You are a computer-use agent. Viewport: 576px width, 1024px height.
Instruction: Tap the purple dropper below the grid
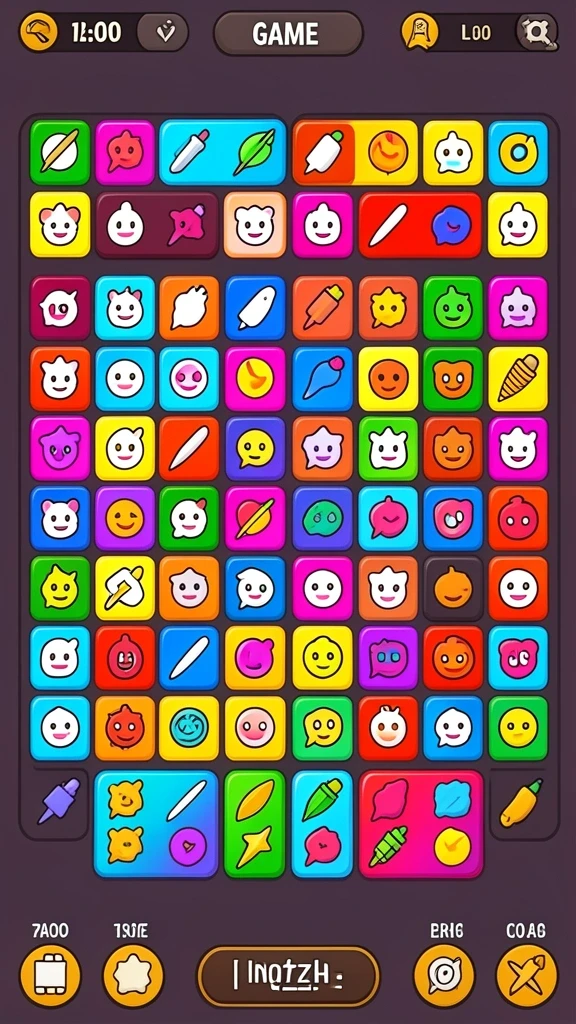pos(59,799)
